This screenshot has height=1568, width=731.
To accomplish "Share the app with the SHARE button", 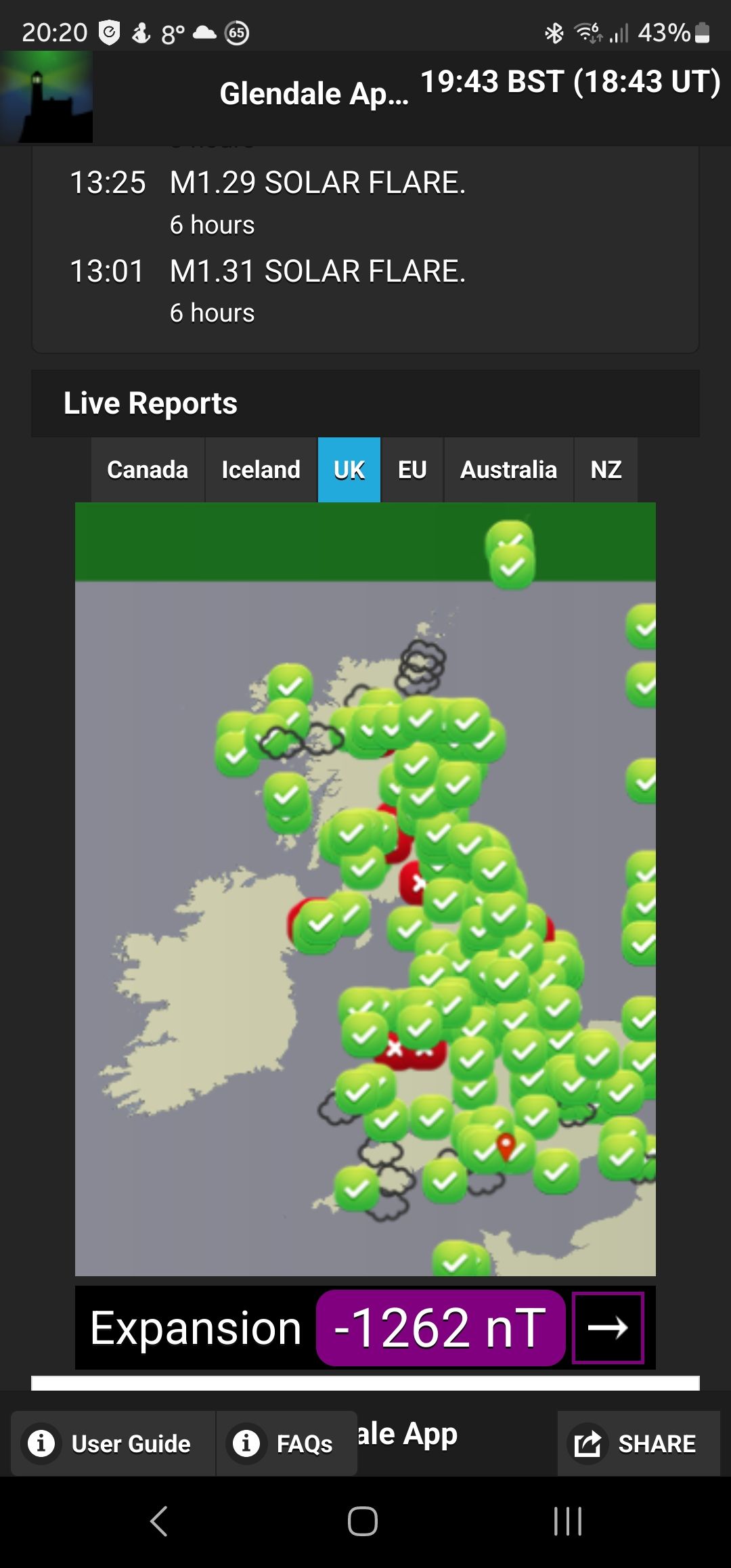I will [638, 1443].
